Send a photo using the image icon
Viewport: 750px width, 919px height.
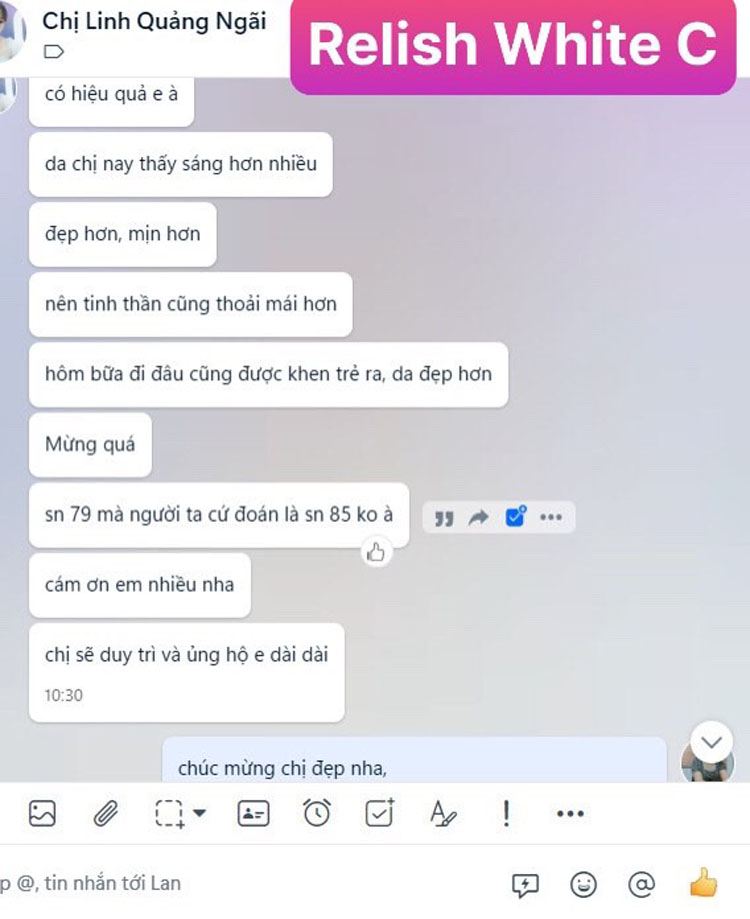point(42,814)
